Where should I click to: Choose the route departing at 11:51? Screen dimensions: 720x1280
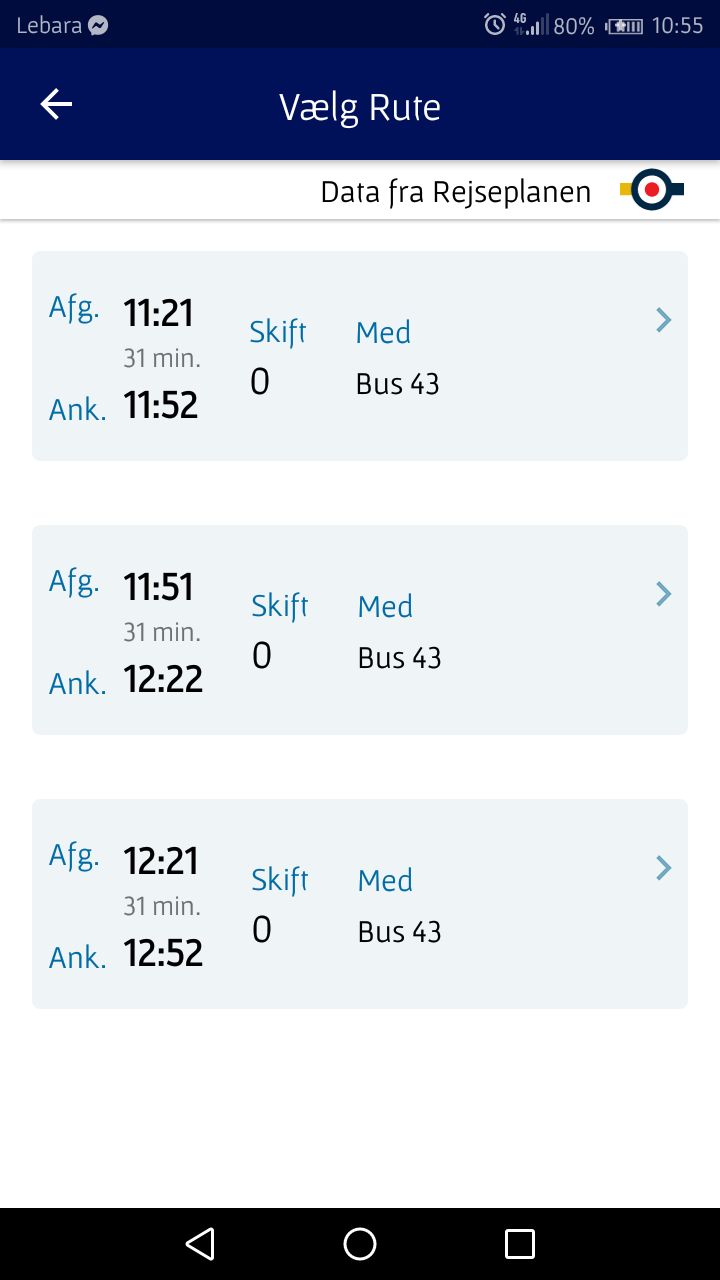360,630
